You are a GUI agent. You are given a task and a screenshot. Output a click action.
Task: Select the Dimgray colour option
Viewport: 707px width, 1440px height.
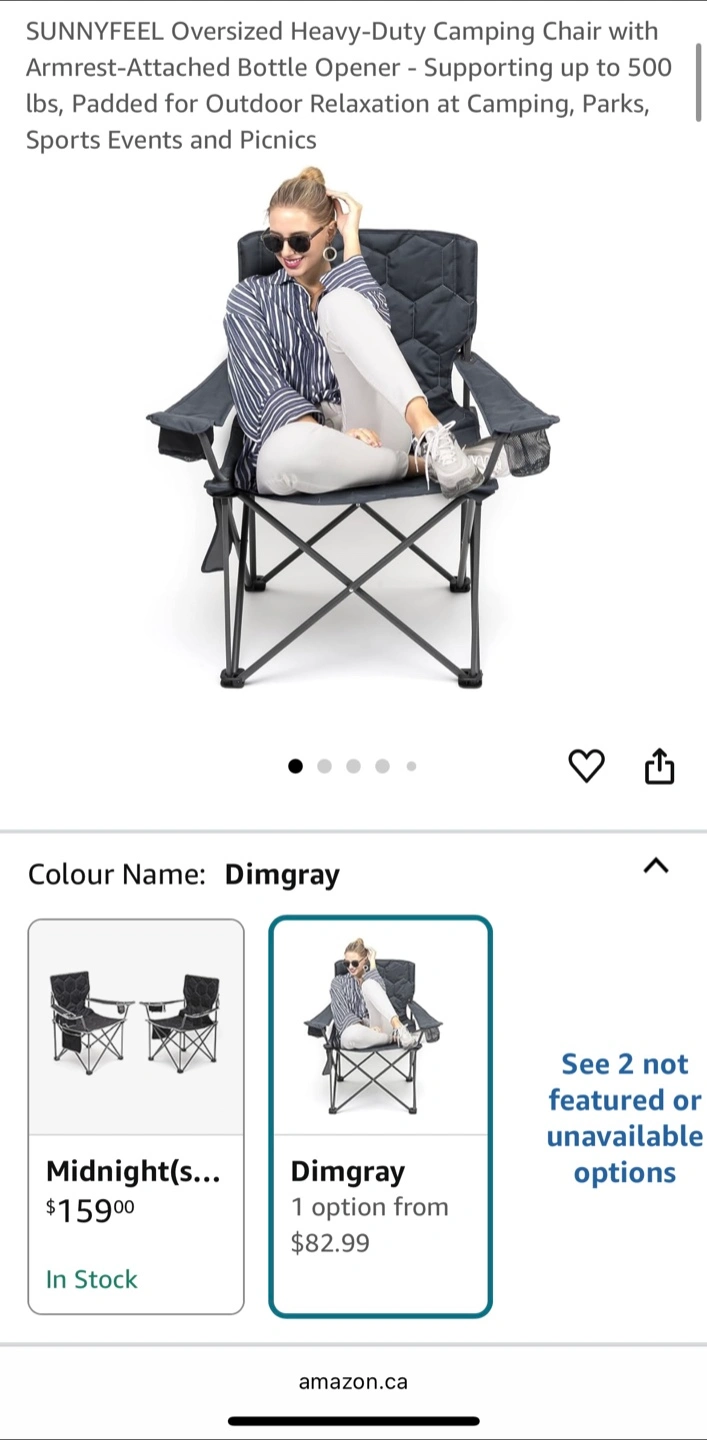(380, 1117)
